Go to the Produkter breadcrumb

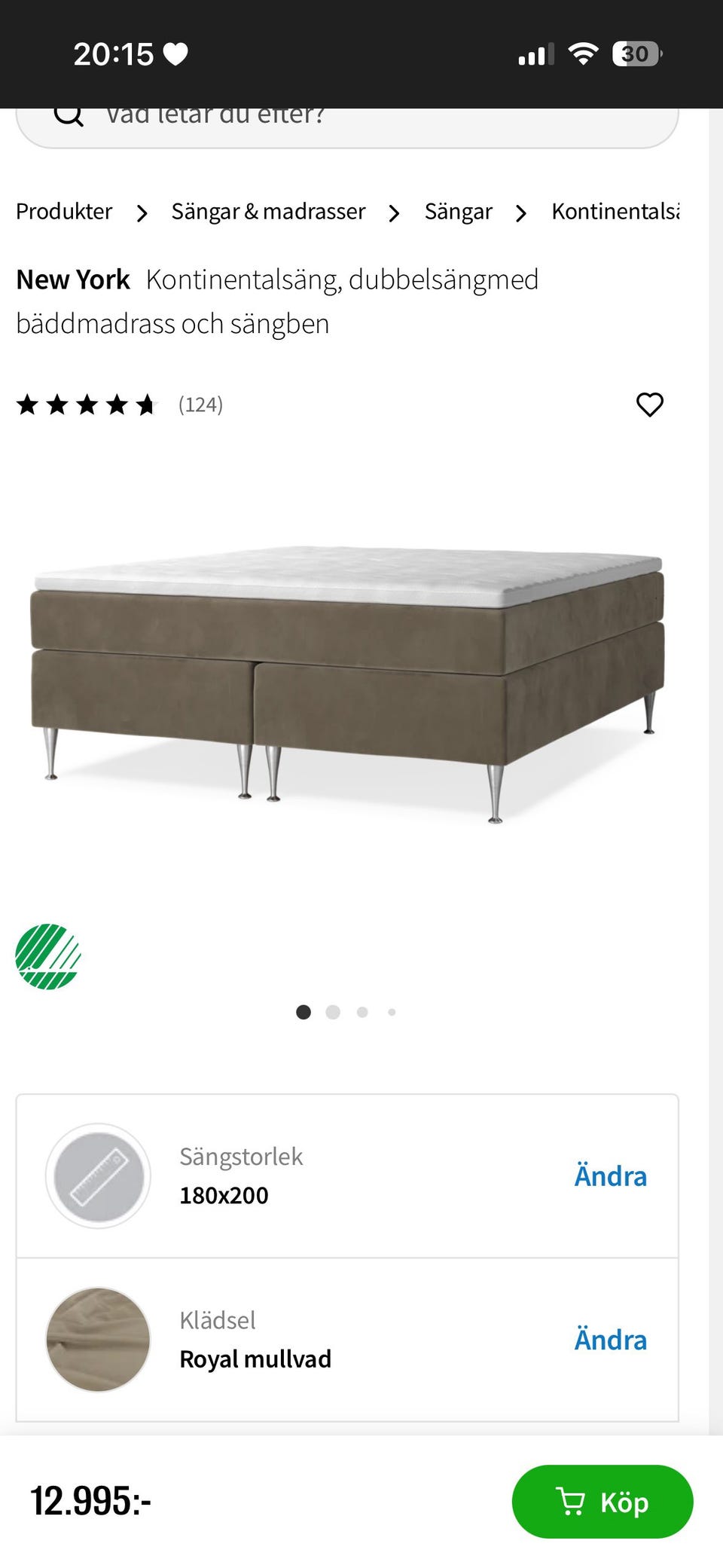(x=64, y=212)
